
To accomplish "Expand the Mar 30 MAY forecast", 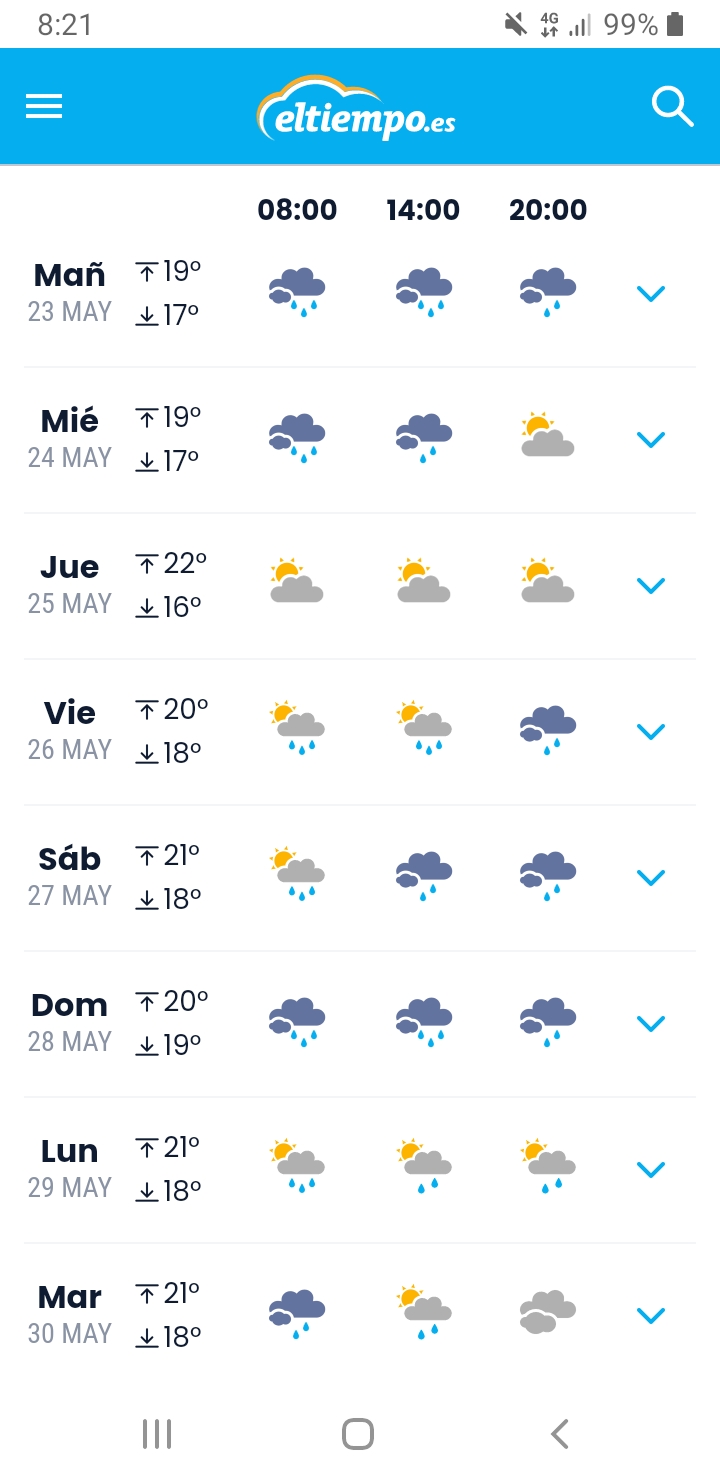I will click(x=651, y=1316).
